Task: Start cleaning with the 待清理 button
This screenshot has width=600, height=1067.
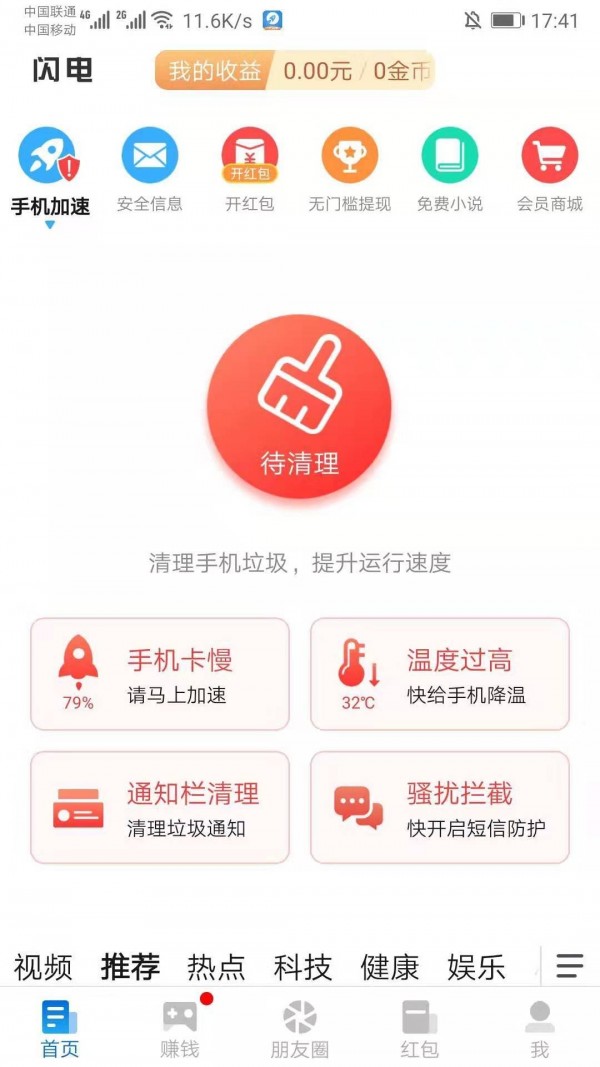Action: click(x=299, y=407)
